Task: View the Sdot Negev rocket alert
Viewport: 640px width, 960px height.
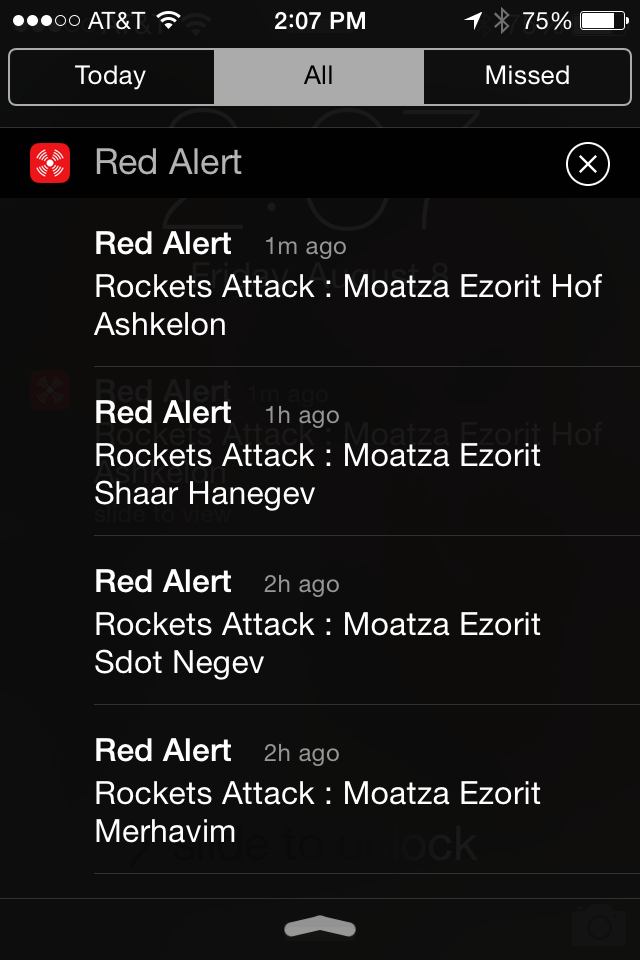Action: point(348,622)
